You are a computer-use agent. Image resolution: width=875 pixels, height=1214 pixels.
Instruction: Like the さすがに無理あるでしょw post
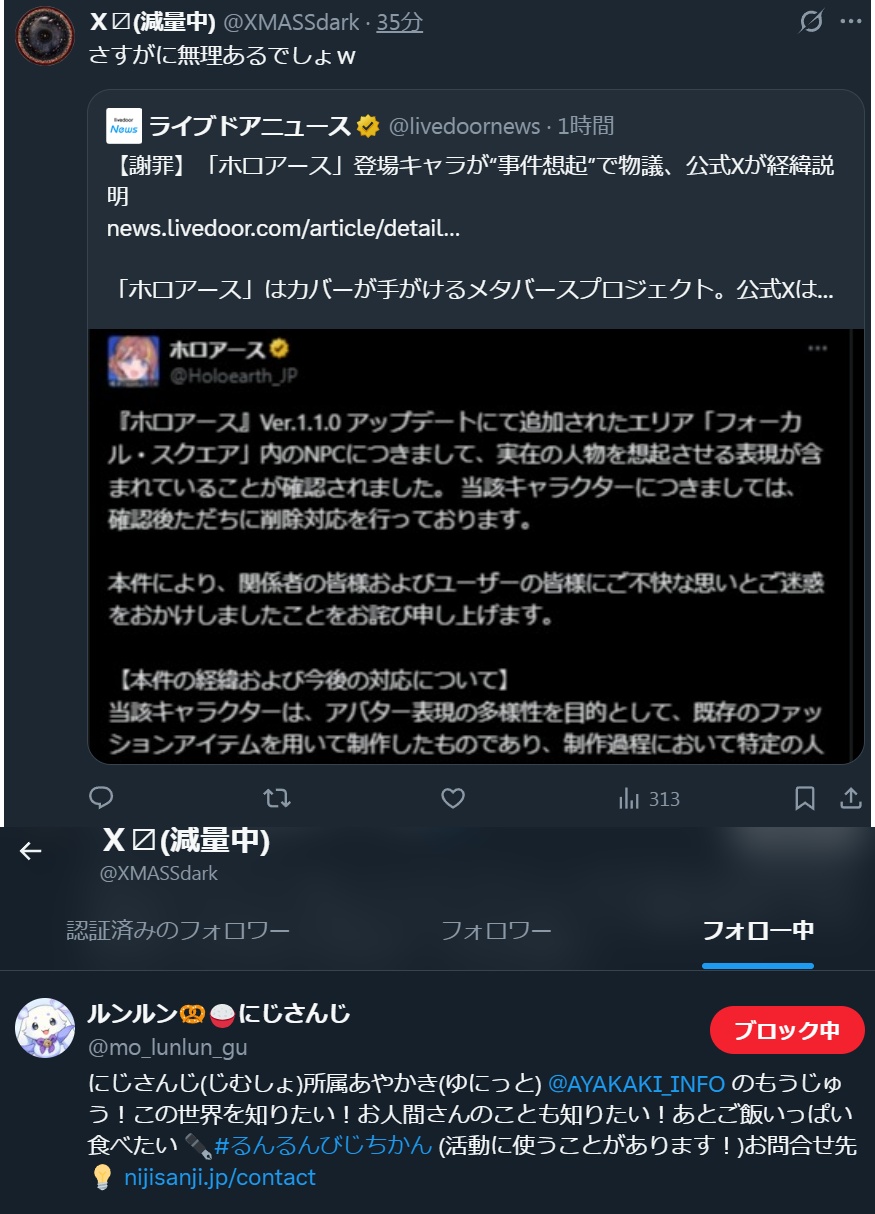tap(453, 798)
